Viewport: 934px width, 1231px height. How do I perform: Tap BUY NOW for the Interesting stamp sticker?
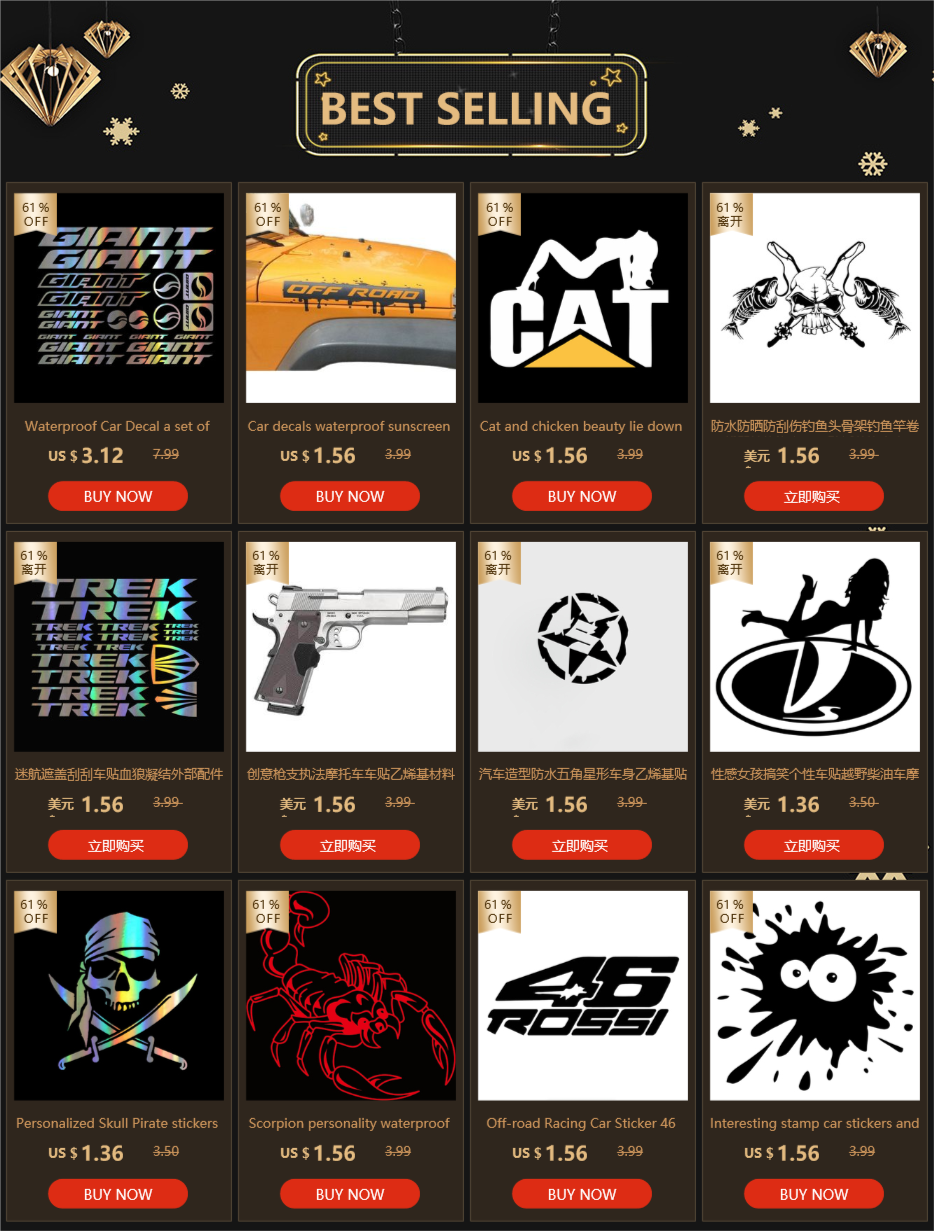(x=814, y=1194)
